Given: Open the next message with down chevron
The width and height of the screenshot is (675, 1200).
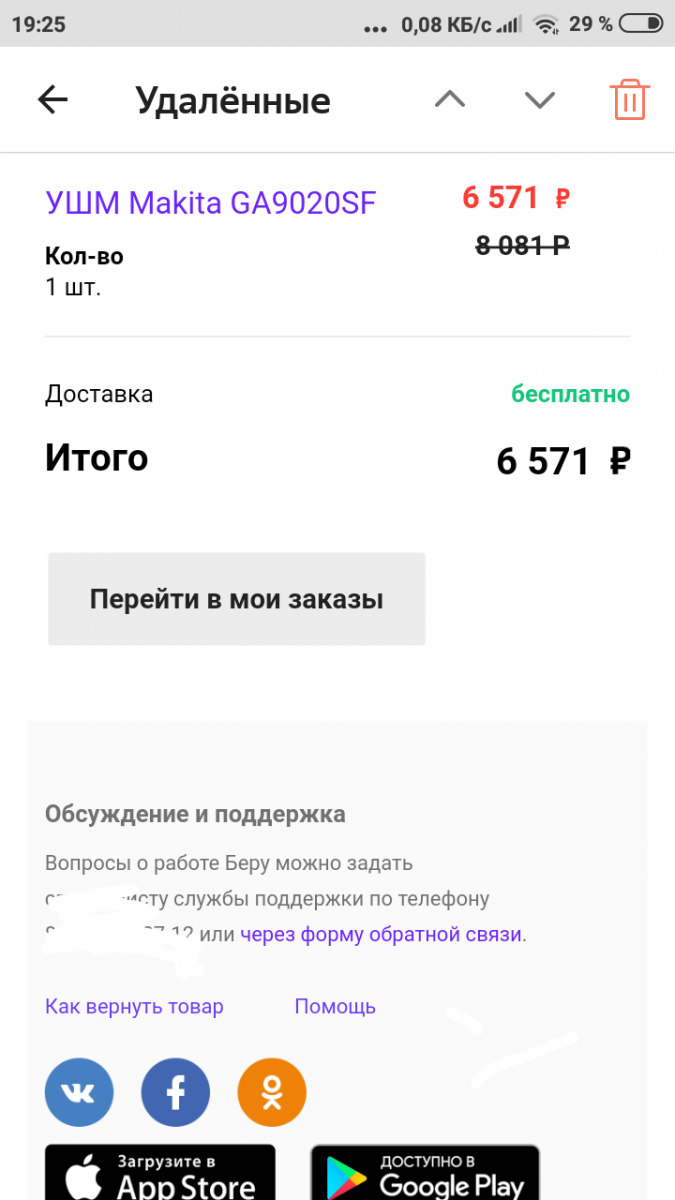Looking at the screenshot, I should (x=540, y=99).
